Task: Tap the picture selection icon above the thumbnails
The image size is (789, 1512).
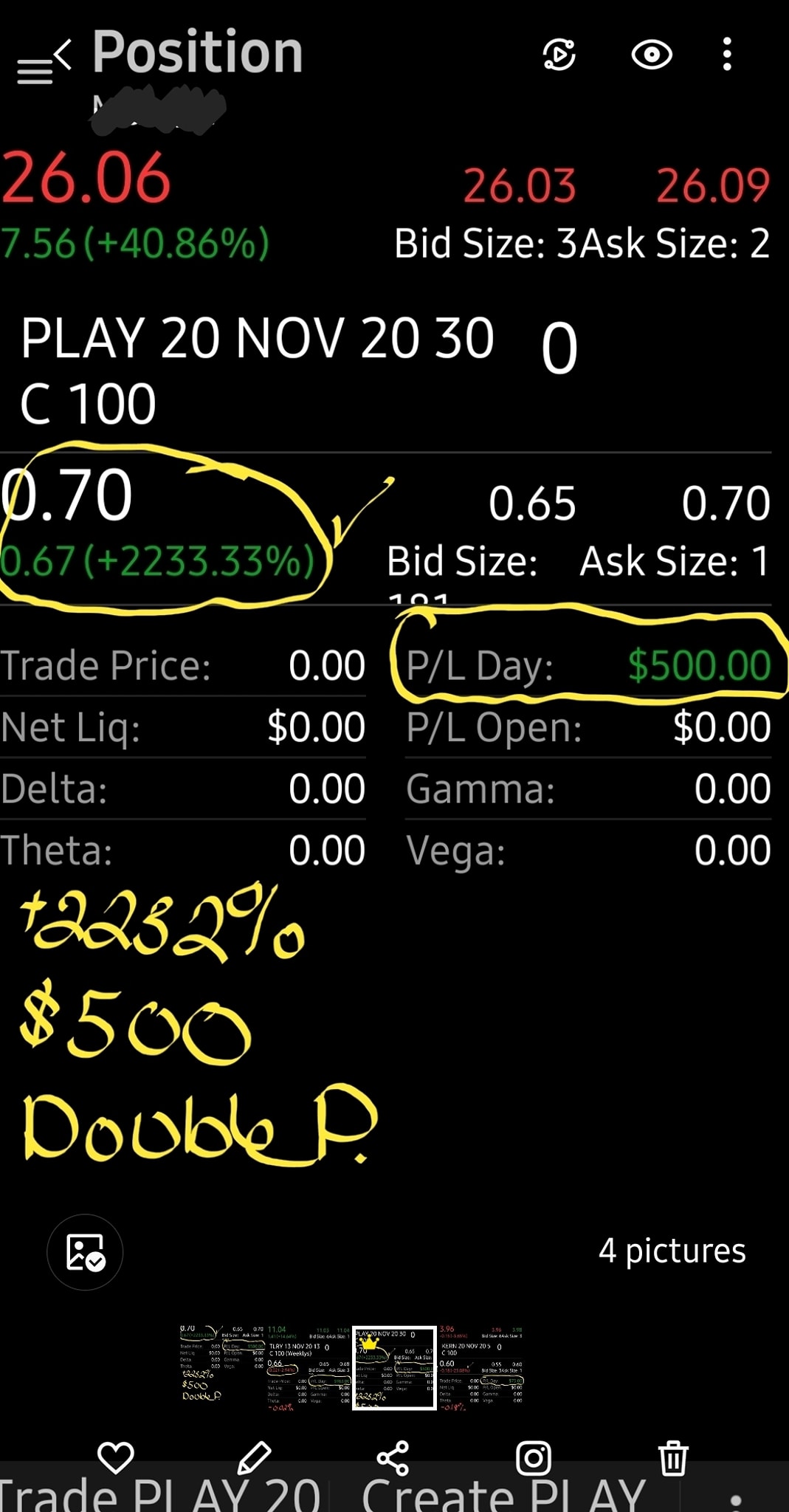Action: click(85, 1252)
